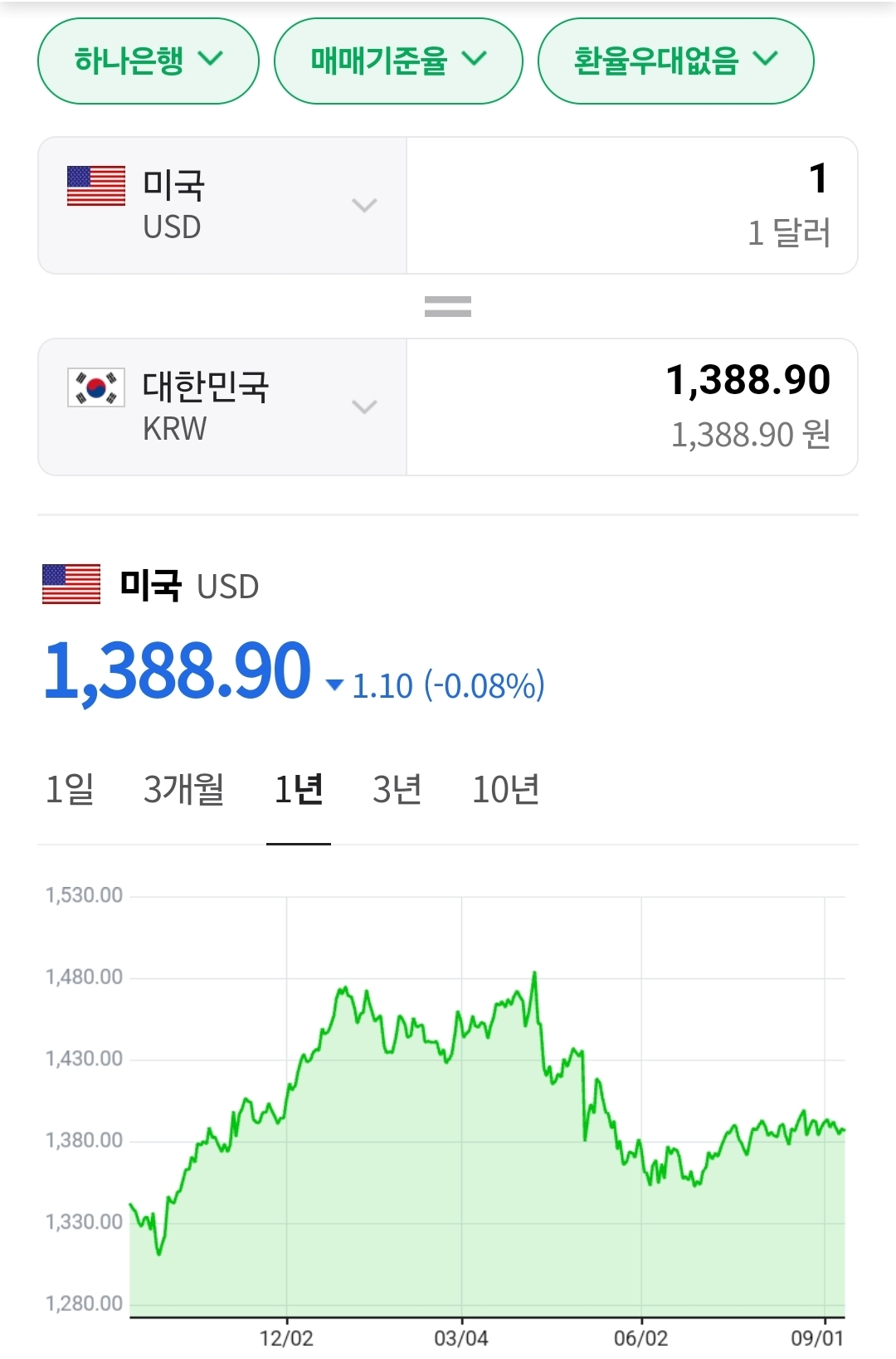Expand the 매매기준율 rate type dropdown
This screenshot has height=1359, width=896.
coord(398,61)
